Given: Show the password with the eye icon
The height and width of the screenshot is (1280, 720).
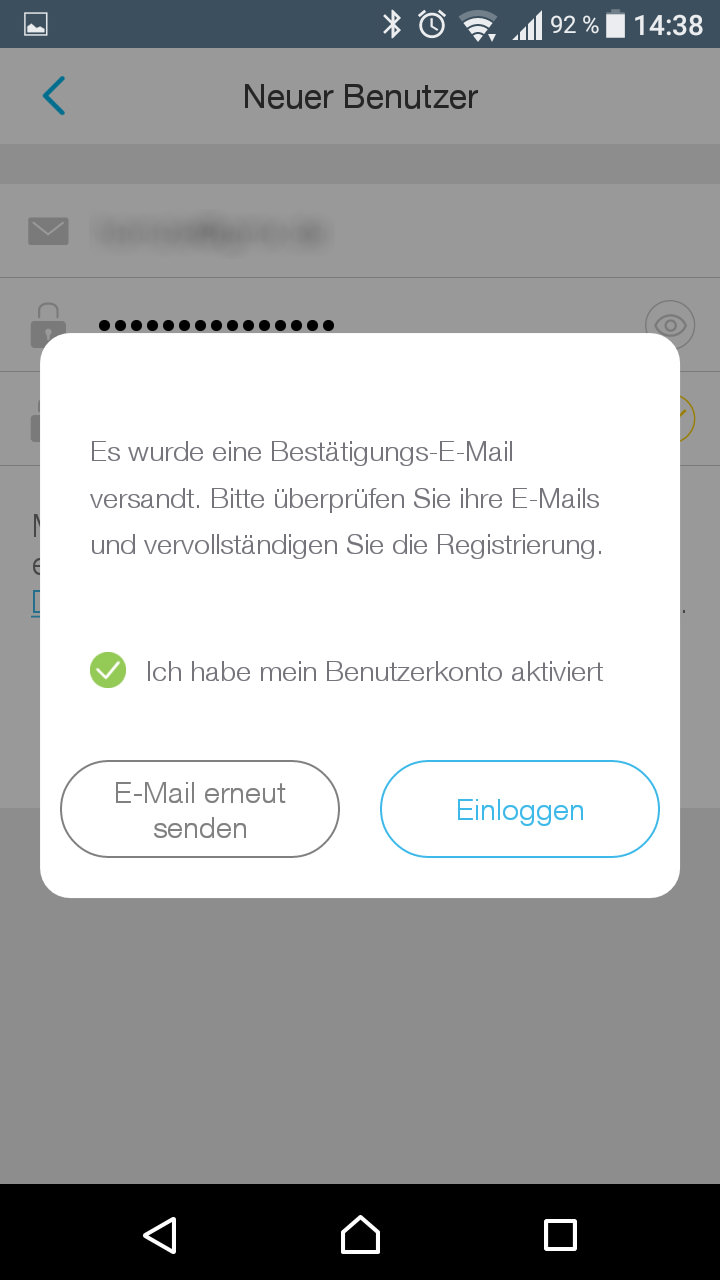Looking at the screenshot, I should point(670,325).
